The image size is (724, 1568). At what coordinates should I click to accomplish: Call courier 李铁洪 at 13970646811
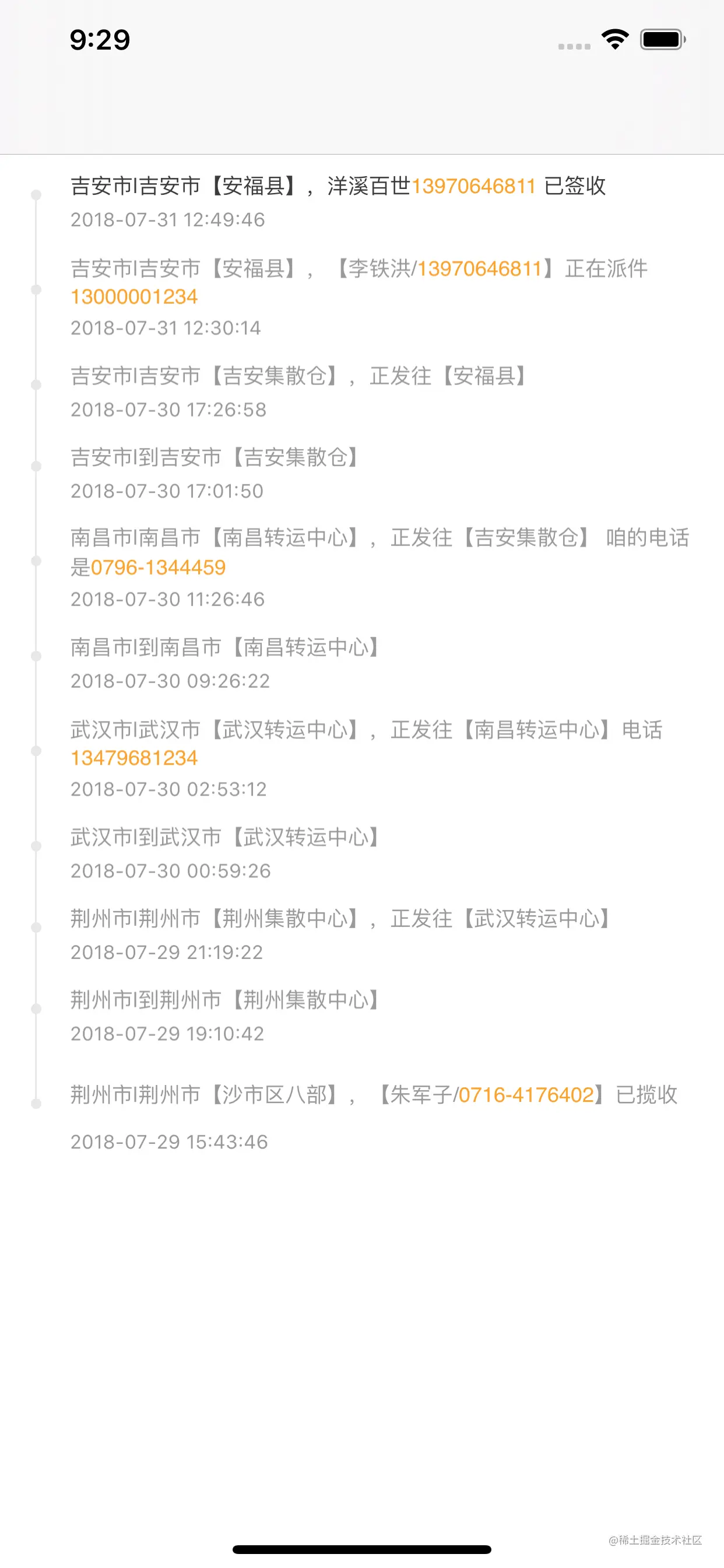(479, 268)
